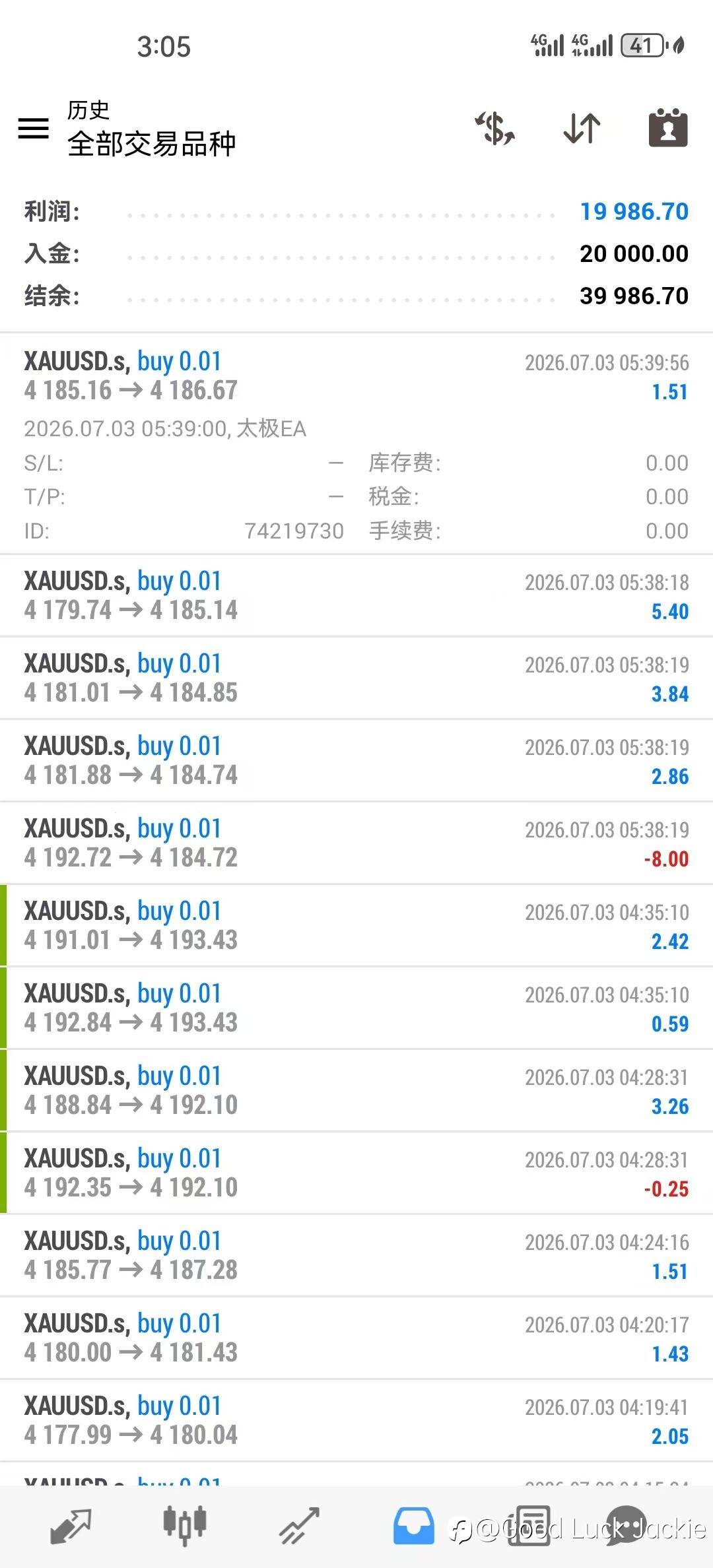Expand the trade 4 191.01 → 4 193.43

click(x=356, y=925)
